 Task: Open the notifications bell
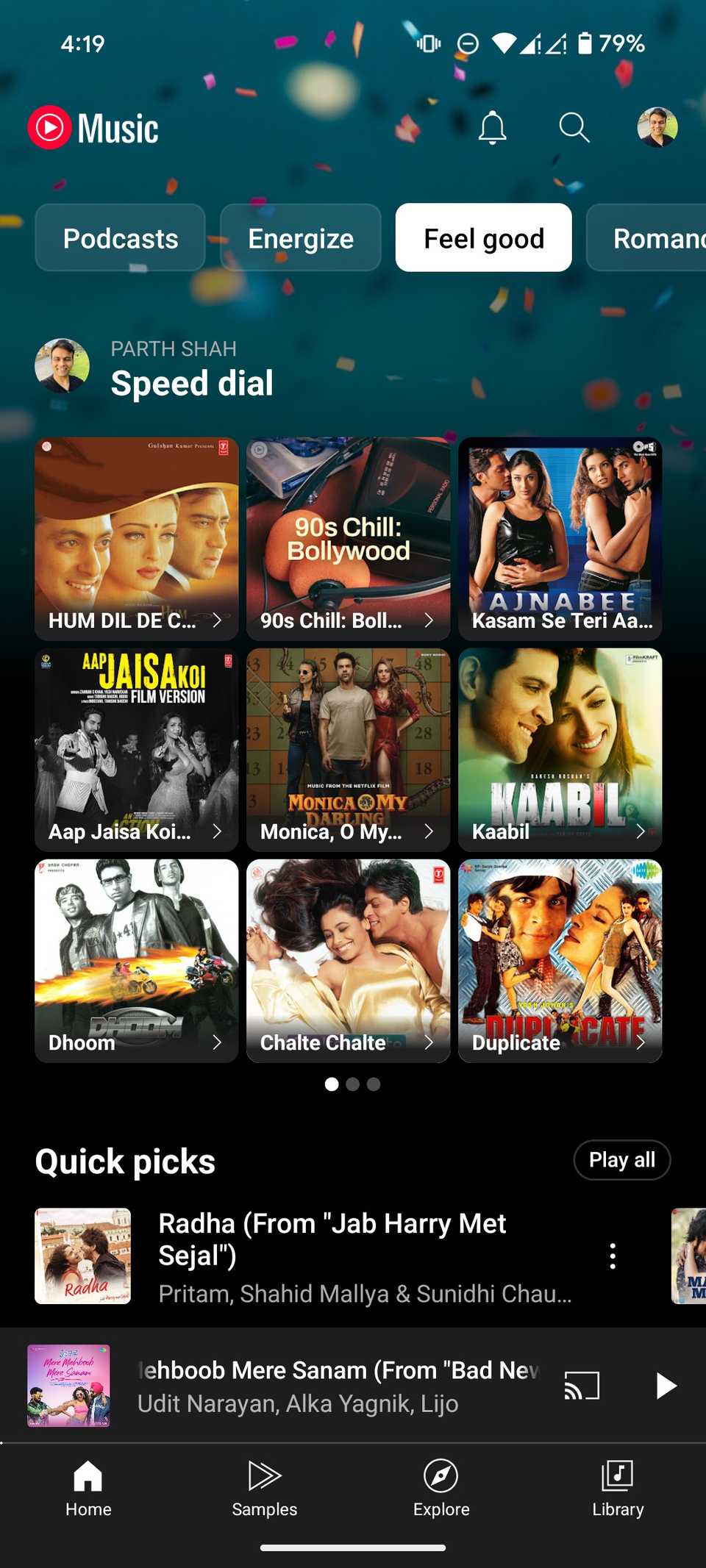coord(492,126)
